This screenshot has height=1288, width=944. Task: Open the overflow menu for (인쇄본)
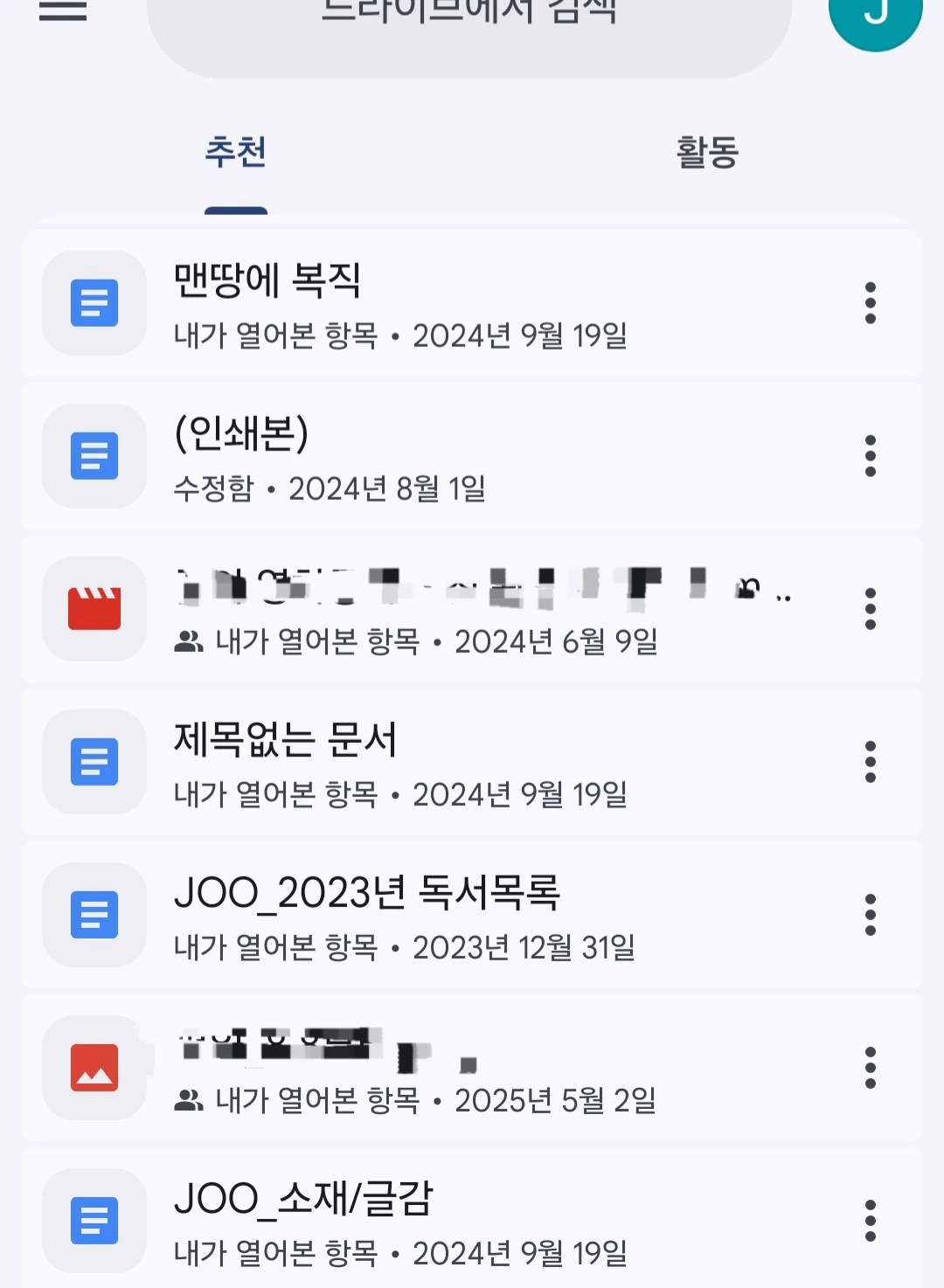tap(870, 456)
